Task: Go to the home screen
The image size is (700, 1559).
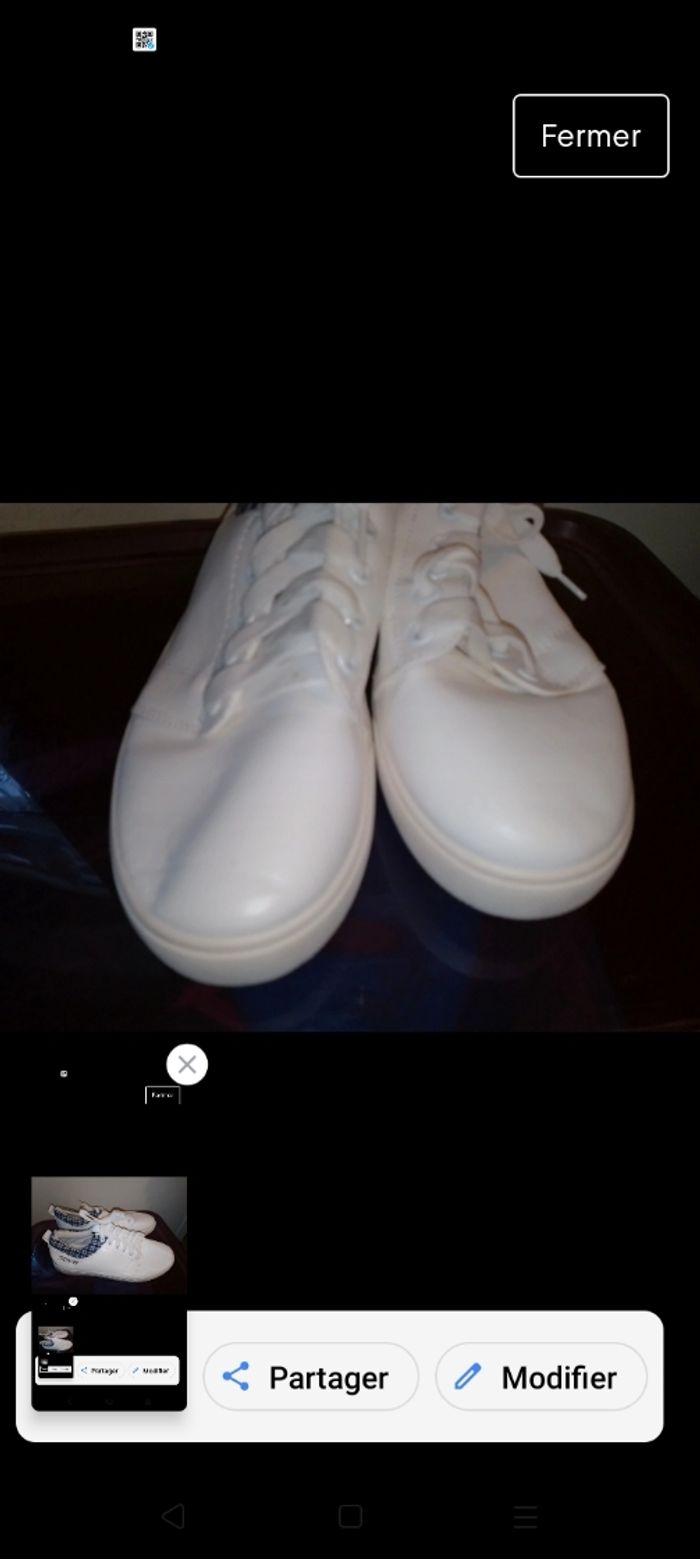Action: 350,1516
